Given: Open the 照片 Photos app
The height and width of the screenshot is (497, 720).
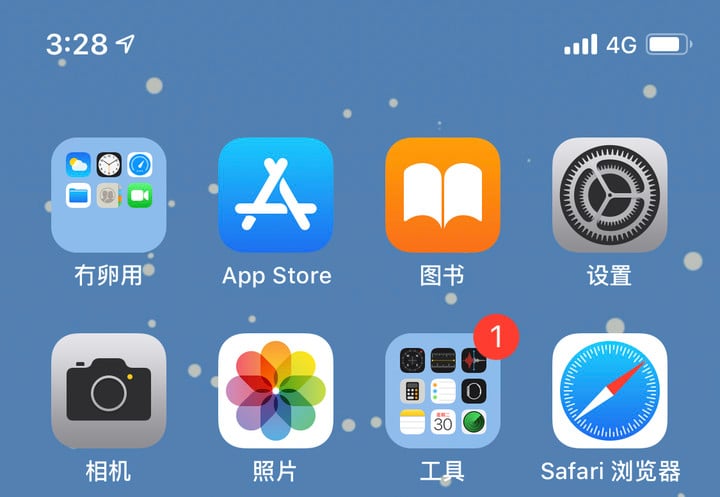Looking at the screenshot, I should pyautogui.click(x=275, y=390).
